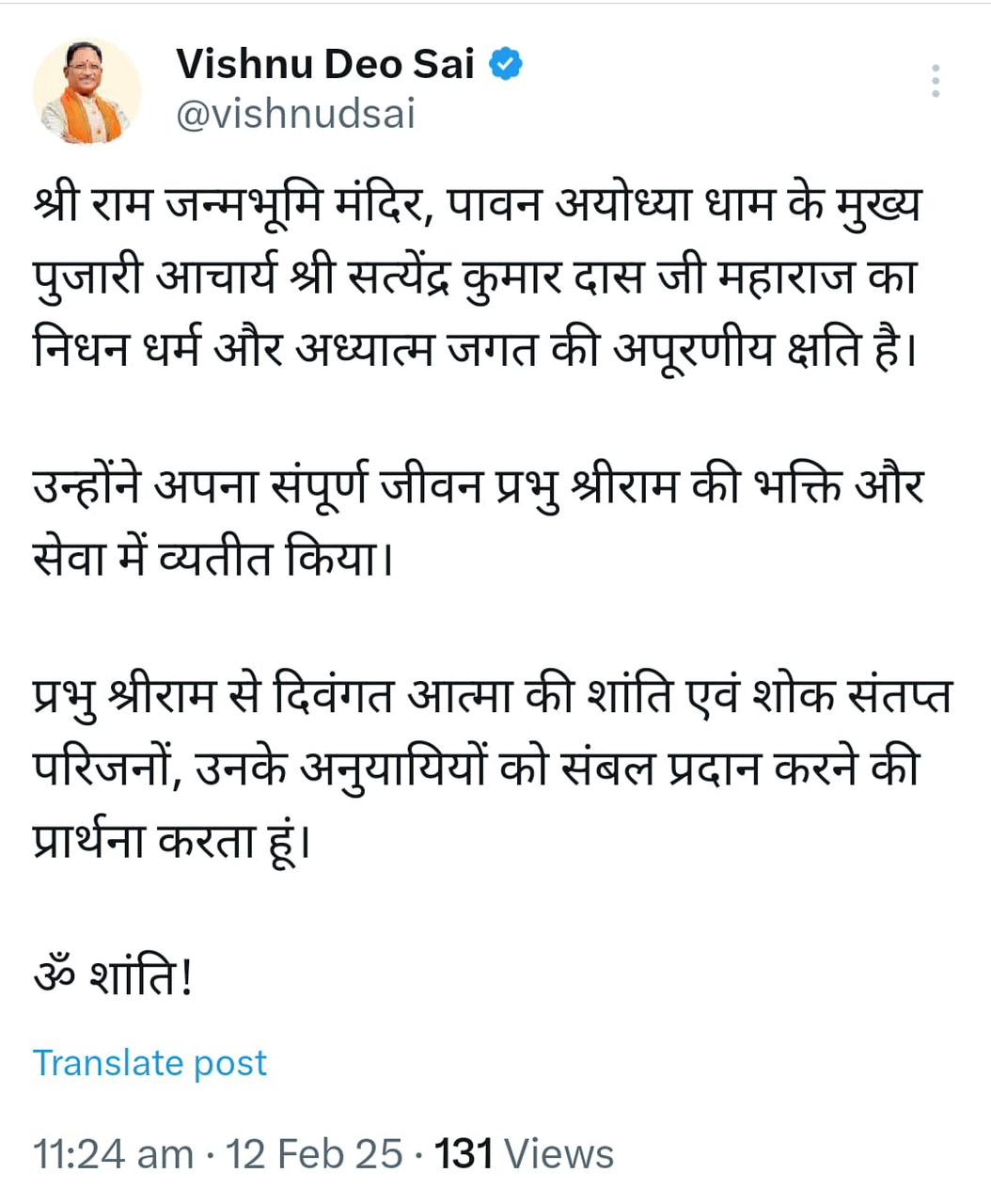Viewport: 991px width, 1204px height.
Task: Open the three-dot overflow menu
Action: coord(935,81)
